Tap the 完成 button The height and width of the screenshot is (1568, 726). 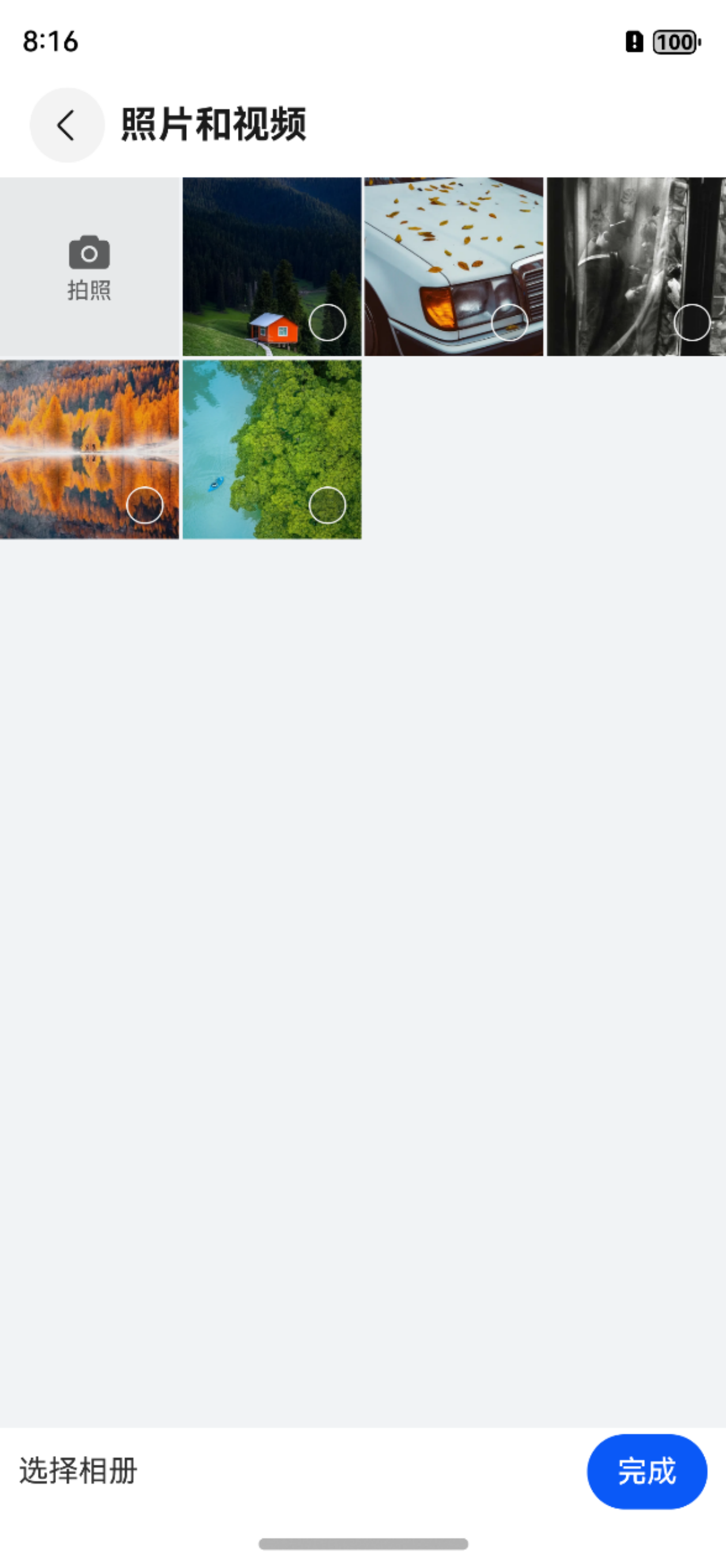(647, 1471)
